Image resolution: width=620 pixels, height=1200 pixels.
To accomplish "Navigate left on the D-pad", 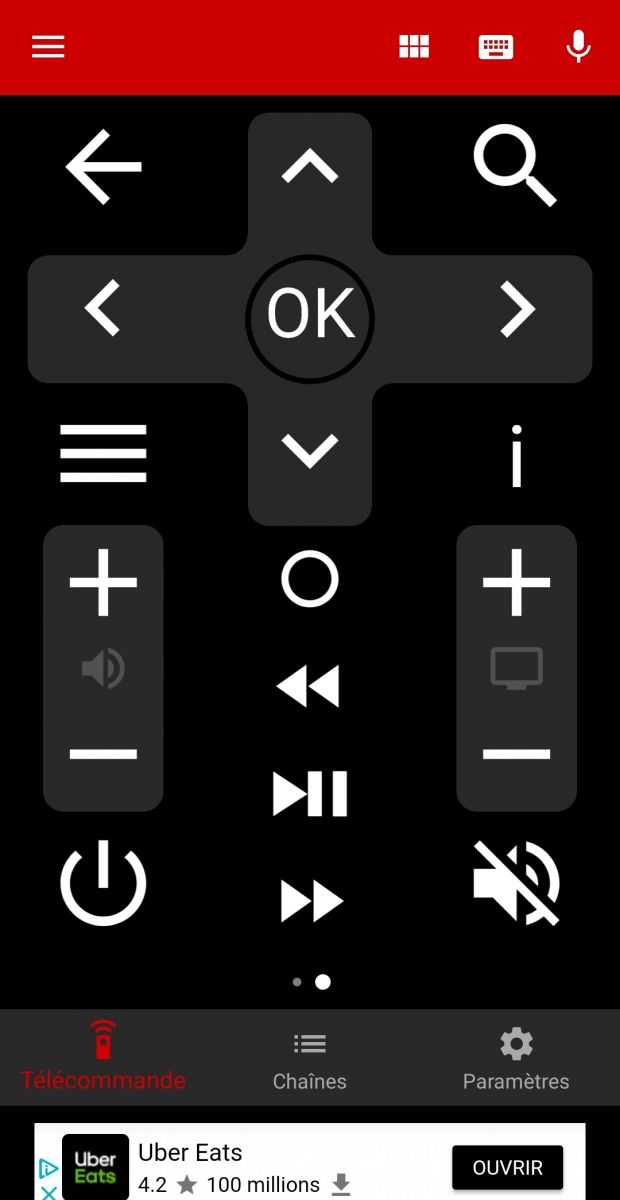I will pos(103,310).
